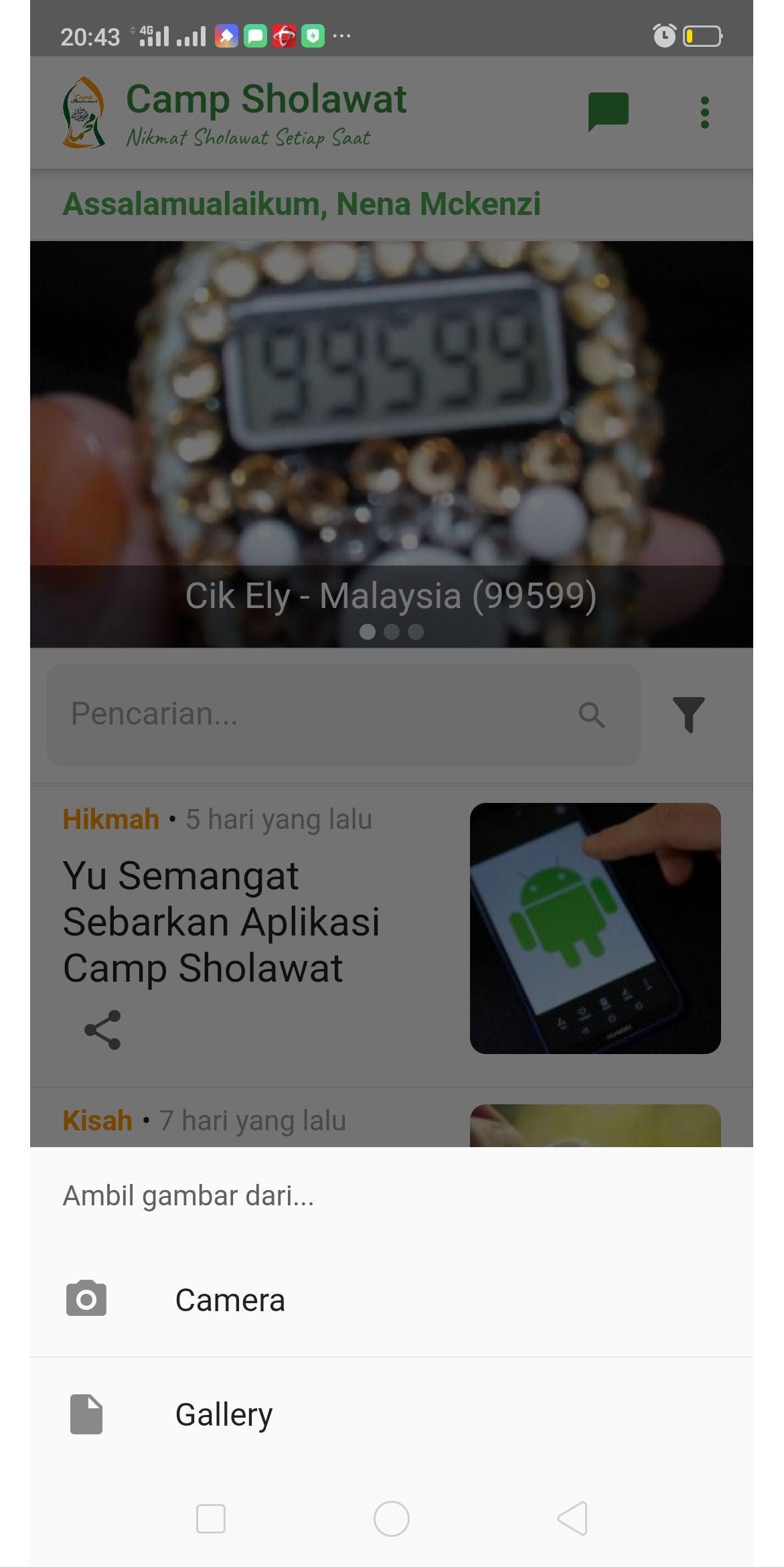784x1567 pixels.
Task: Open the three-dot overflow menu
Action: click(704, 111)
